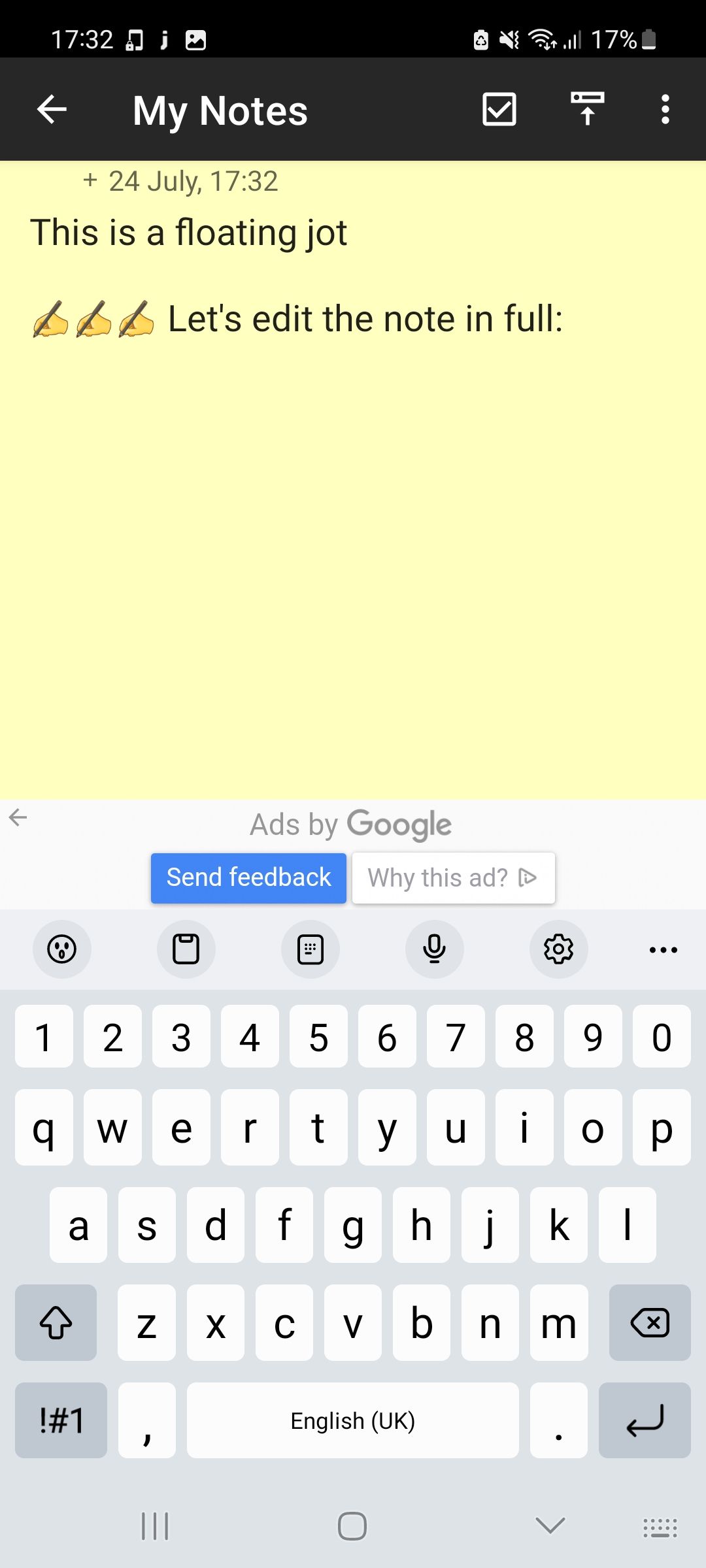Screen dimensions: 706x1568
Task: Open the keyboard emoji panel
Action: pyautogui.click(x=62, y=949)
